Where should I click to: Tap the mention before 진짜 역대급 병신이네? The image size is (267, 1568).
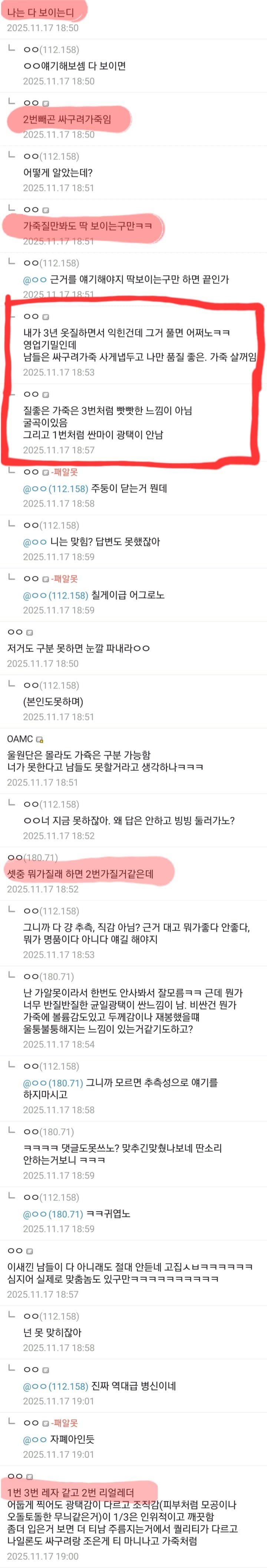[56, 1386]
